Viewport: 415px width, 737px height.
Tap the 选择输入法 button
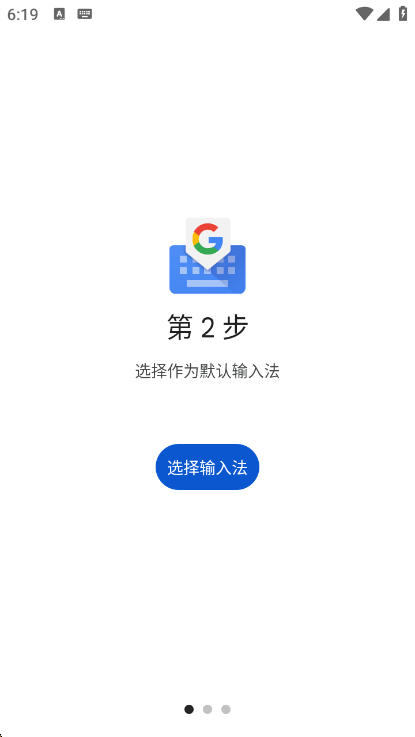tap(207, 467)
